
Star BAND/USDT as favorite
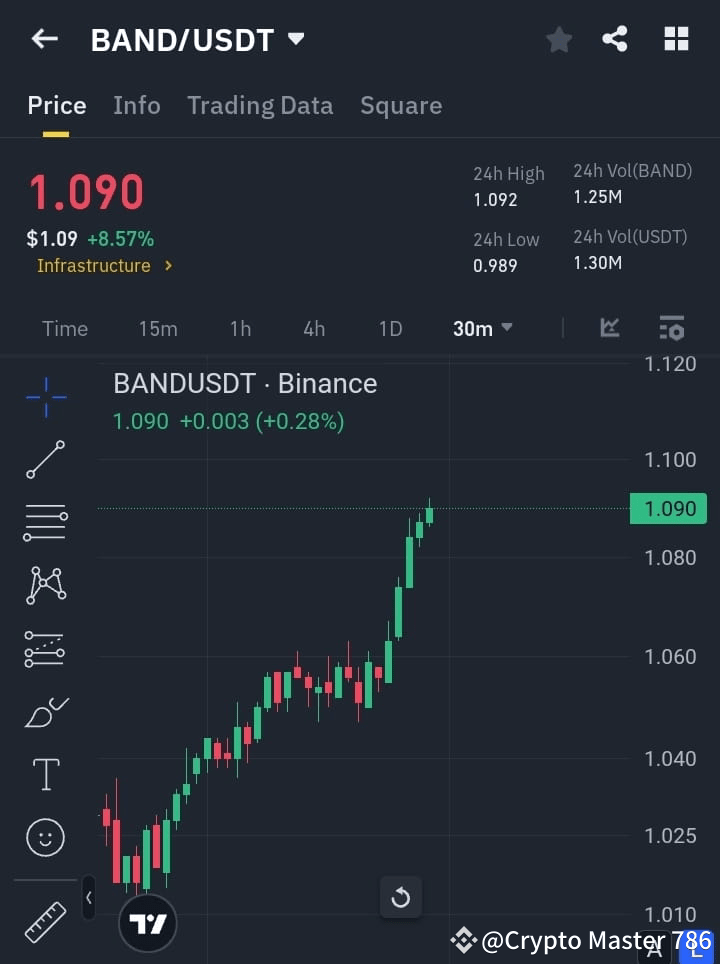point(558,40)
